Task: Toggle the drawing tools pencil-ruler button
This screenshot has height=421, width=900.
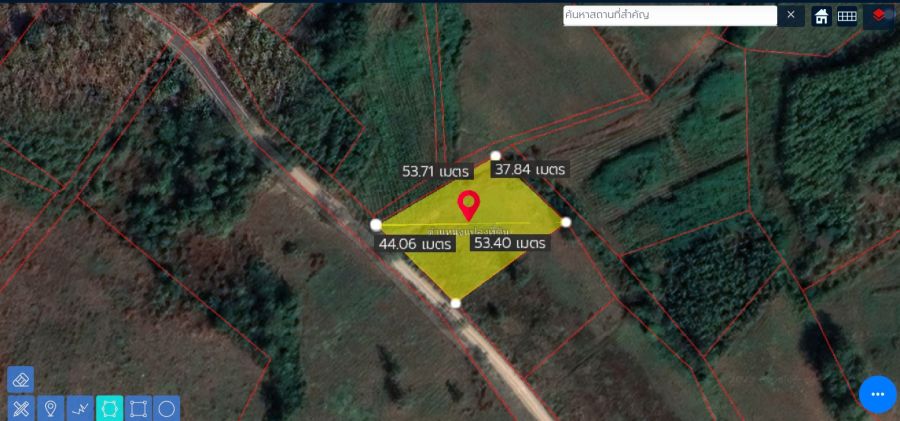Action: click(21, 408)
